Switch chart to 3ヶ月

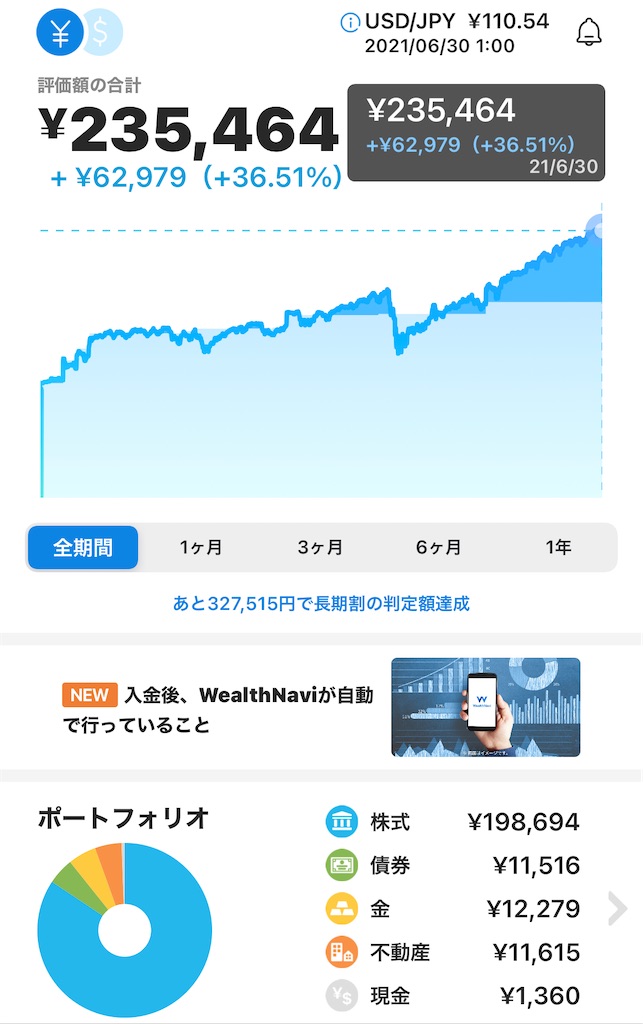click(x=320, y=548)
